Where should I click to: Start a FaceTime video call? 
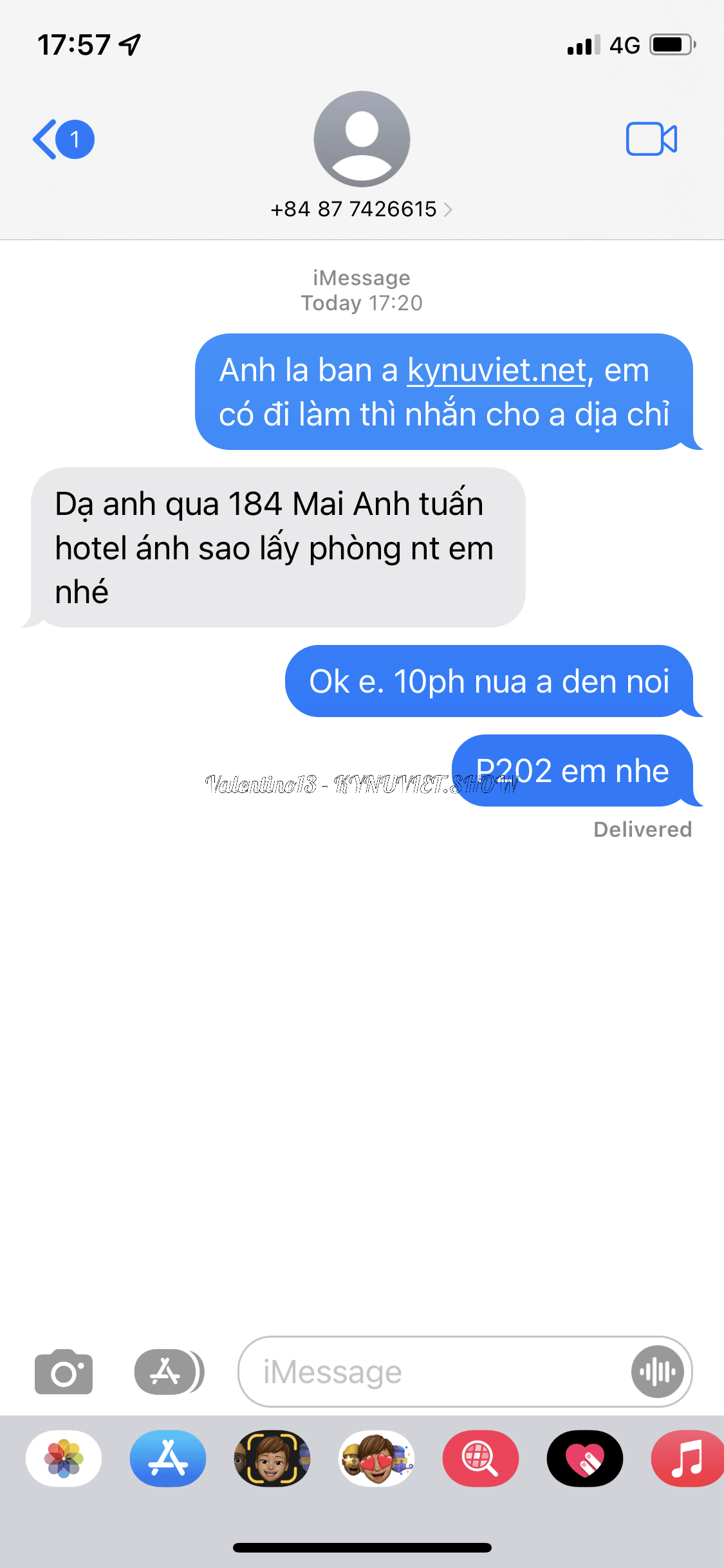pyautogui.click(x=651, y=139)
